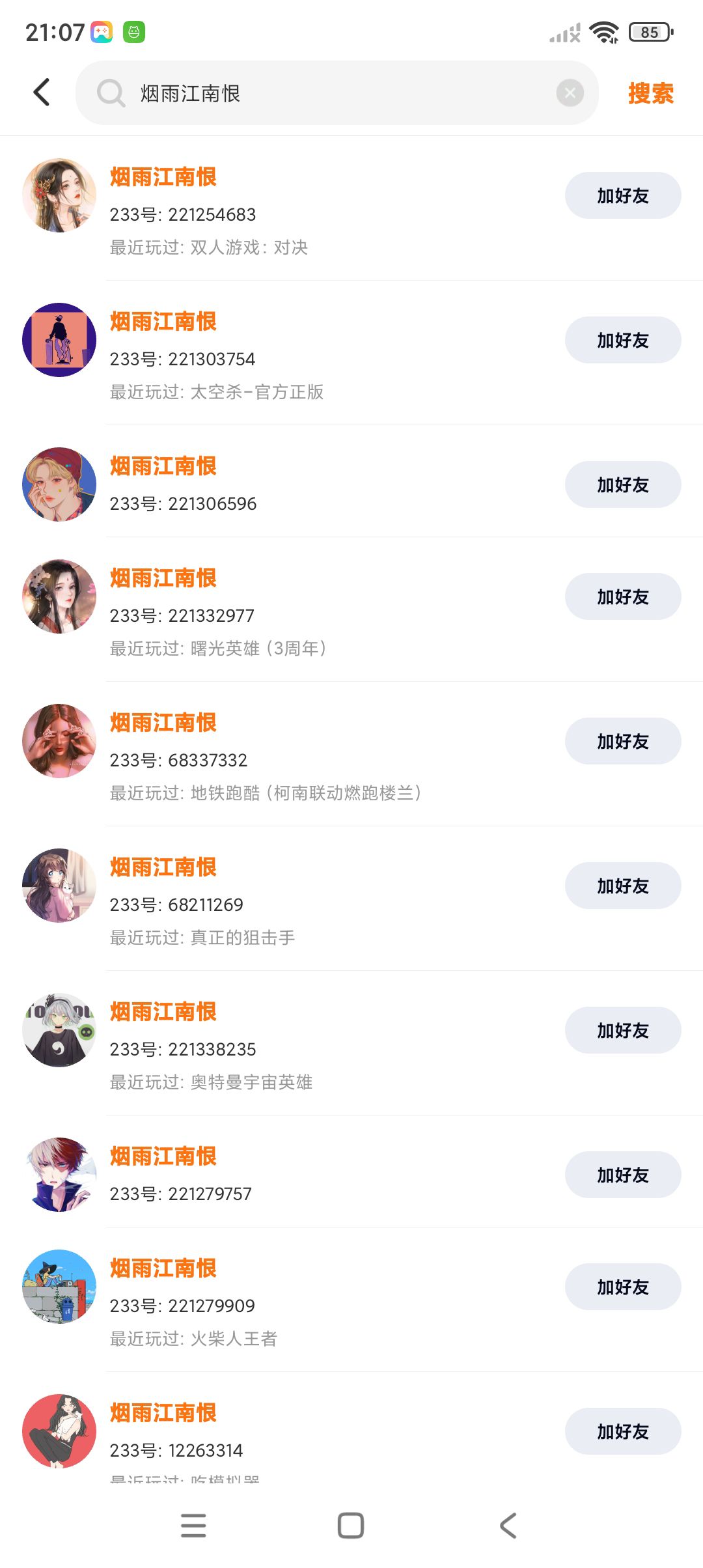Screen dimensions: 703x1568
Task: Tap 加好友 for user 68211269
Action: [x=622, y=886]
